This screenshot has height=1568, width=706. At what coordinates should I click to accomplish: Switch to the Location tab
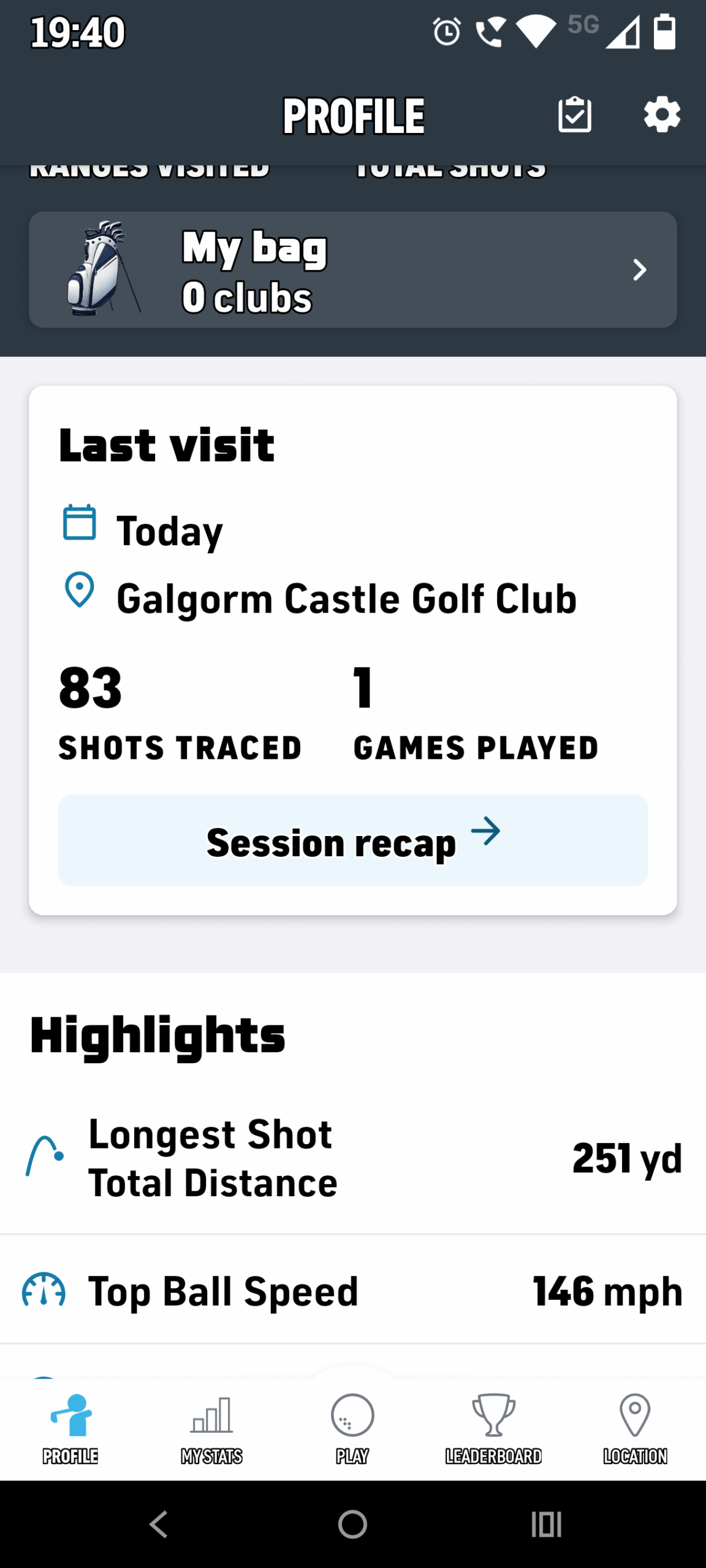click(x=635, y=1429)
